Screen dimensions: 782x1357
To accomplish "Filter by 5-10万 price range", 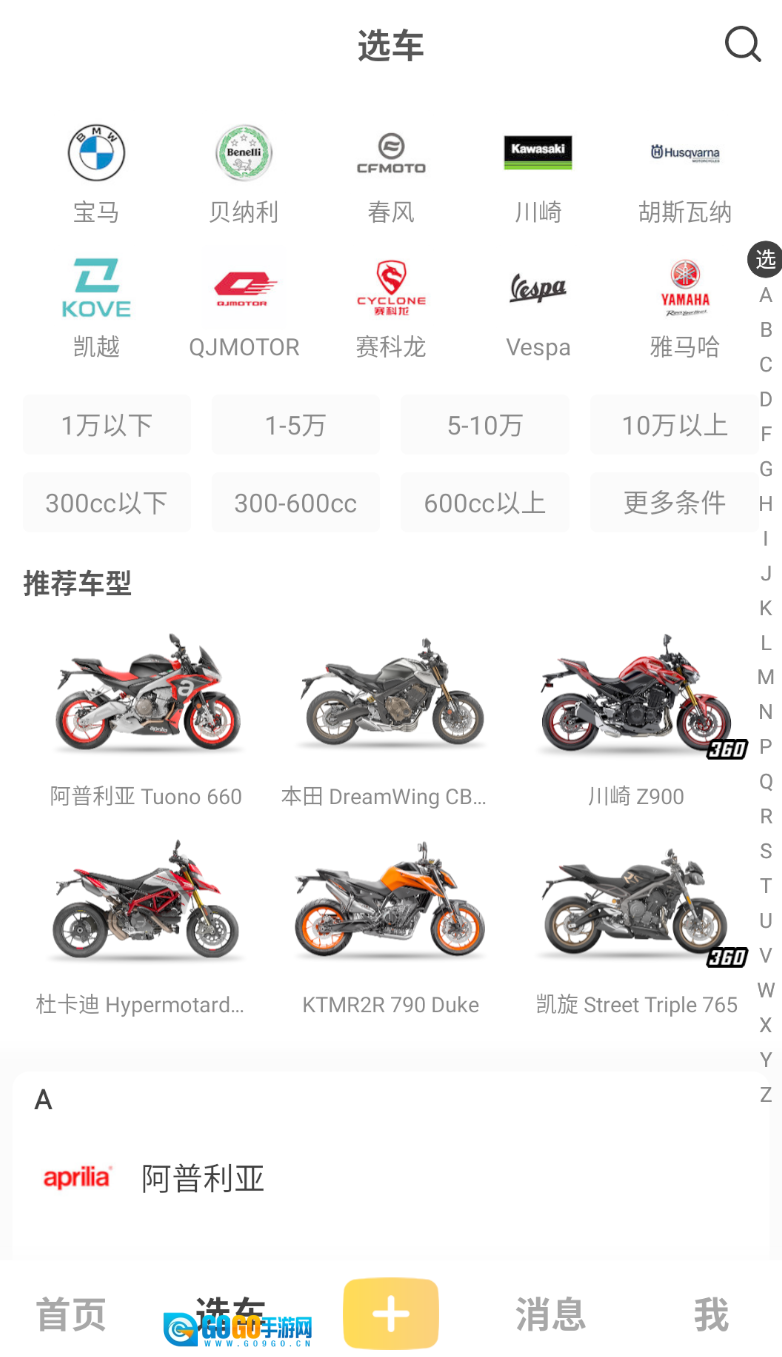I will coord(485,425).
